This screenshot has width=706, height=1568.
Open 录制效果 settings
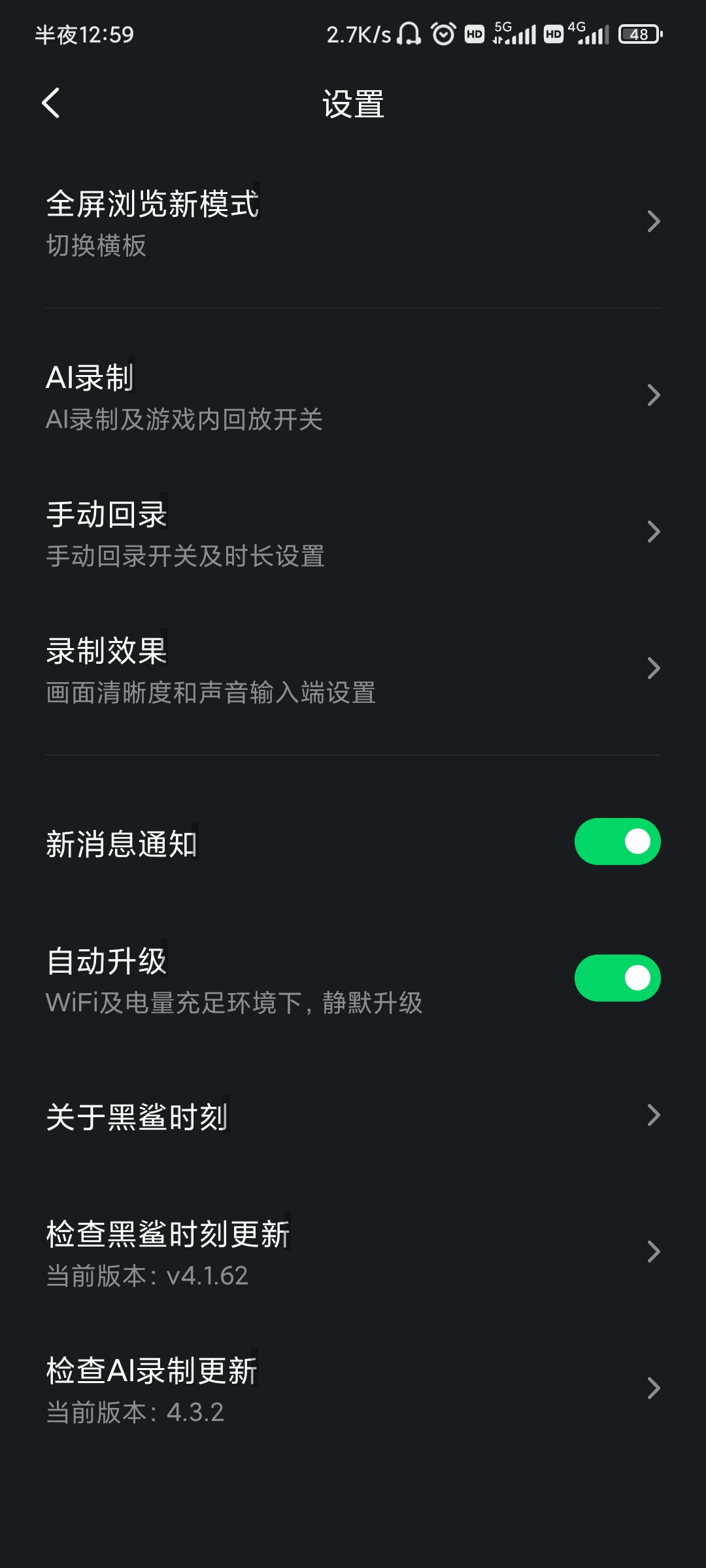353,669
